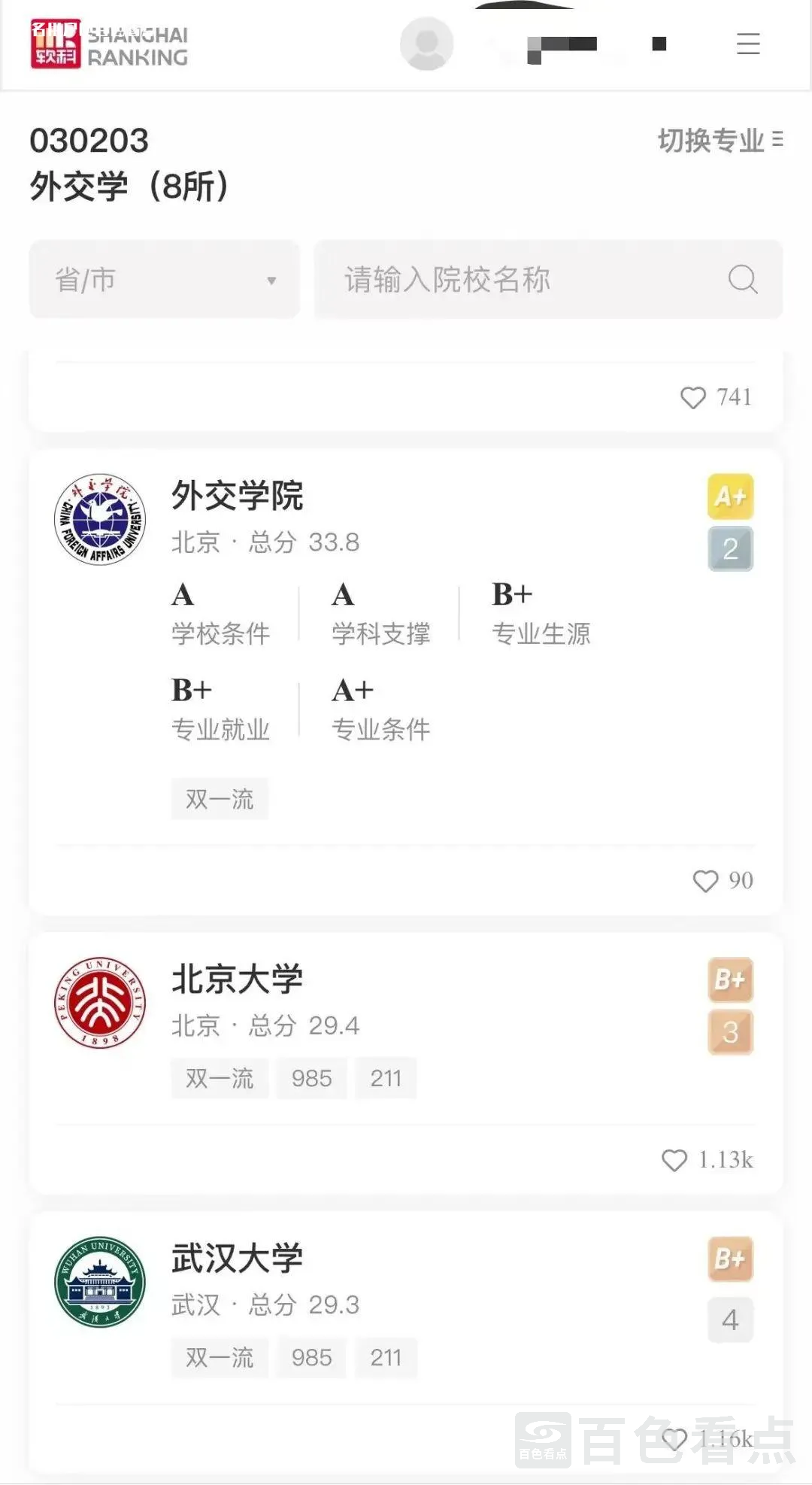This screenshot has width=812, height=1485.
Task: Tap the magnifier search icon
Action: [x=742, y=280]
